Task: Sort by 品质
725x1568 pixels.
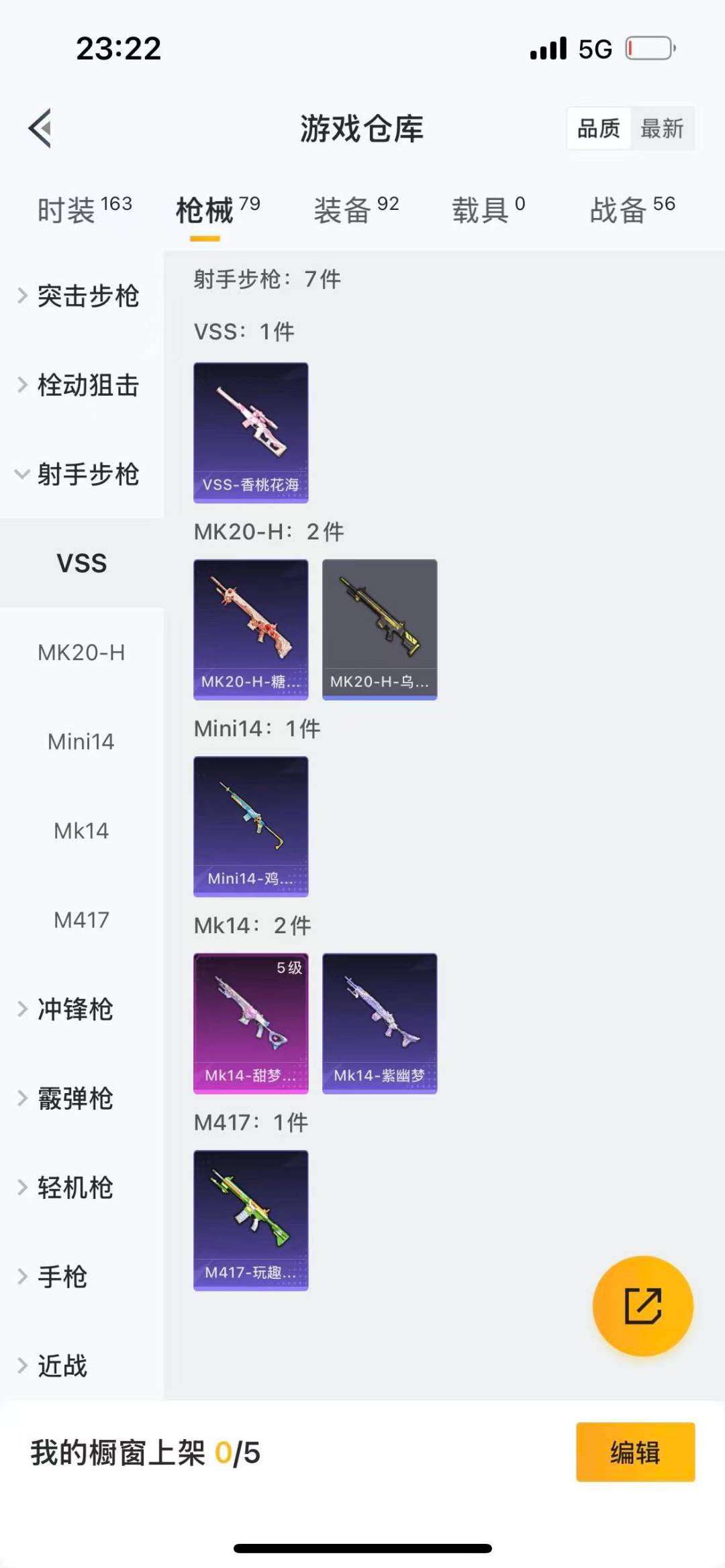Action: [599, 128]
